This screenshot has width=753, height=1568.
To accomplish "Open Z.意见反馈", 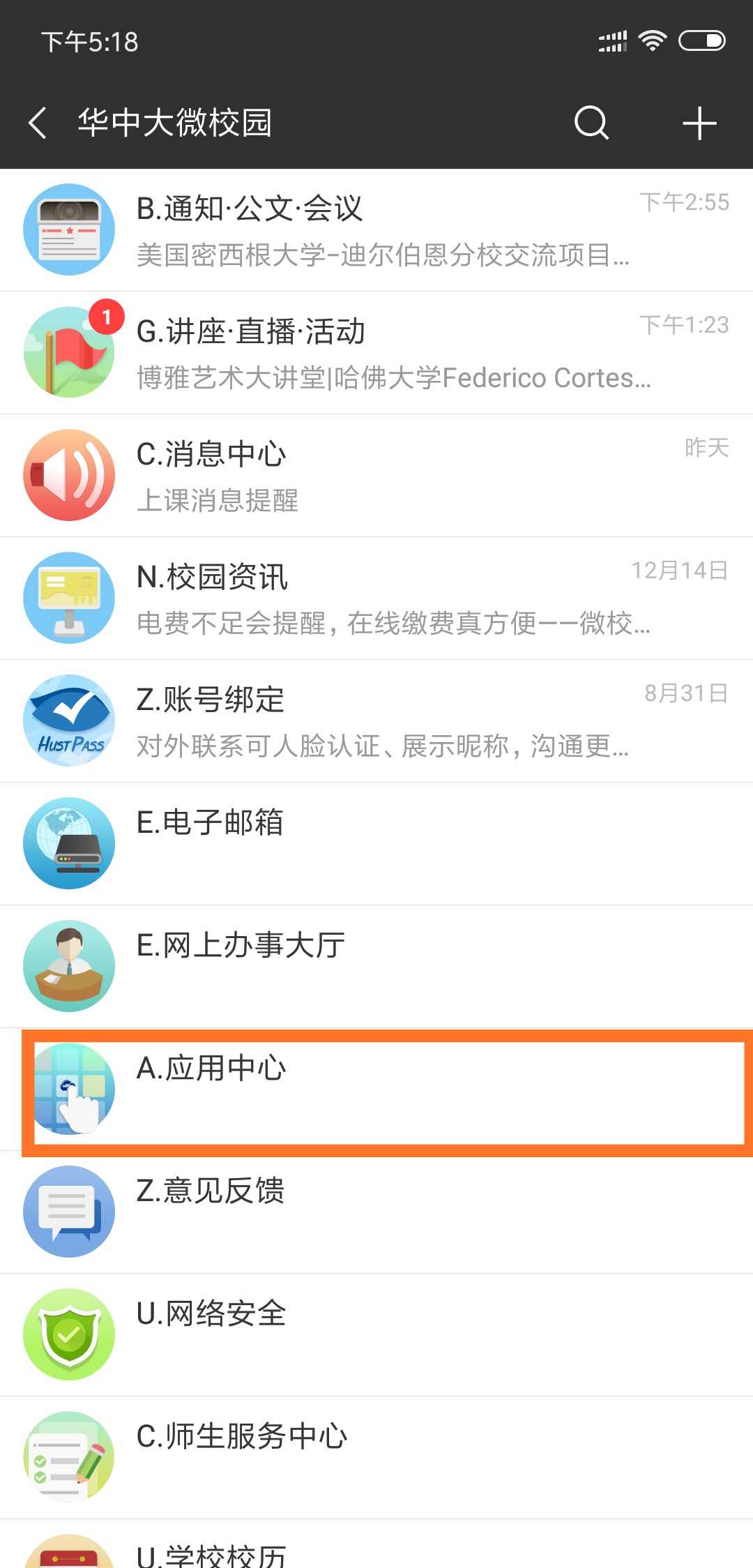I will 376,1212.
